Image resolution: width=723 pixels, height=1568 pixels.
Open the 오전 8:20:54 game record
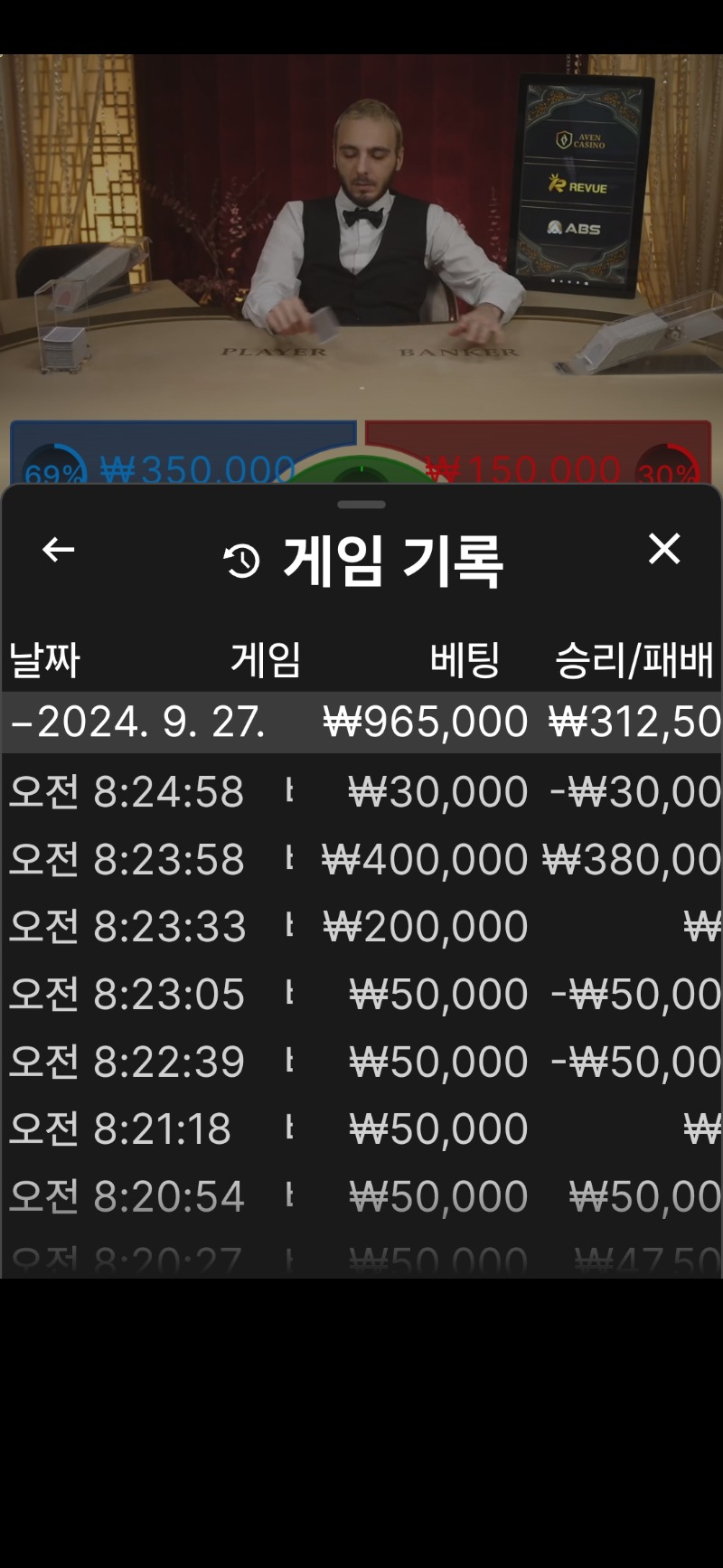click(361, 1196)
